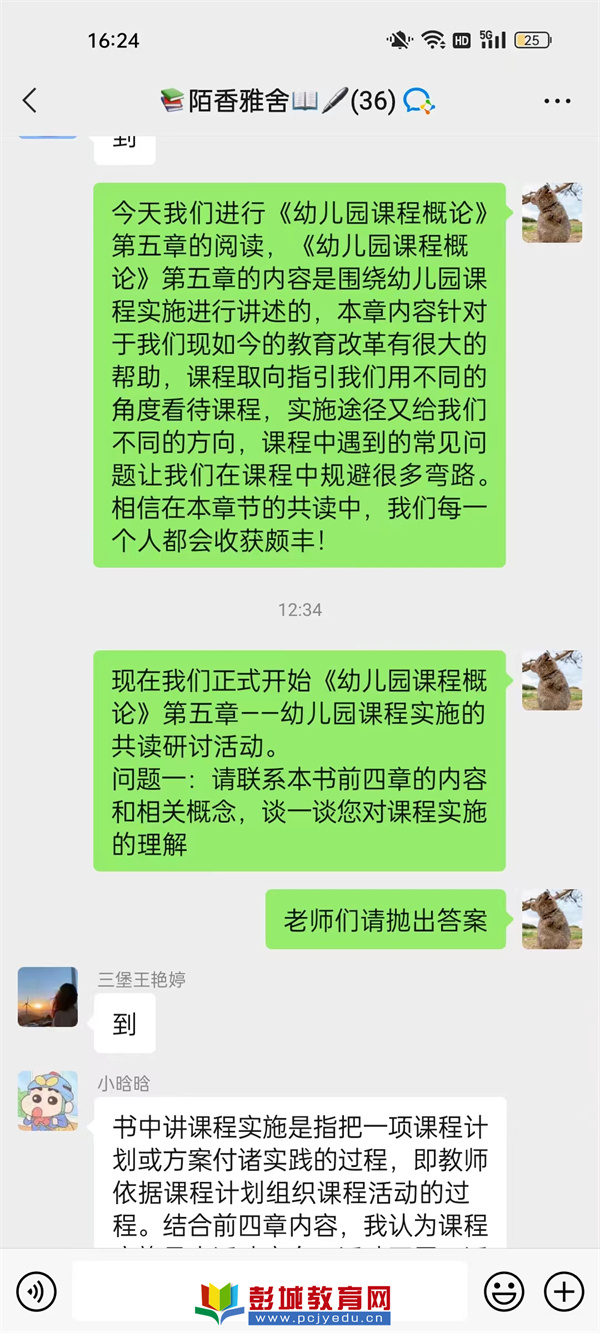
Task: Open 三堡王艳婷's profile avatar
Action: tap(47, 996)
